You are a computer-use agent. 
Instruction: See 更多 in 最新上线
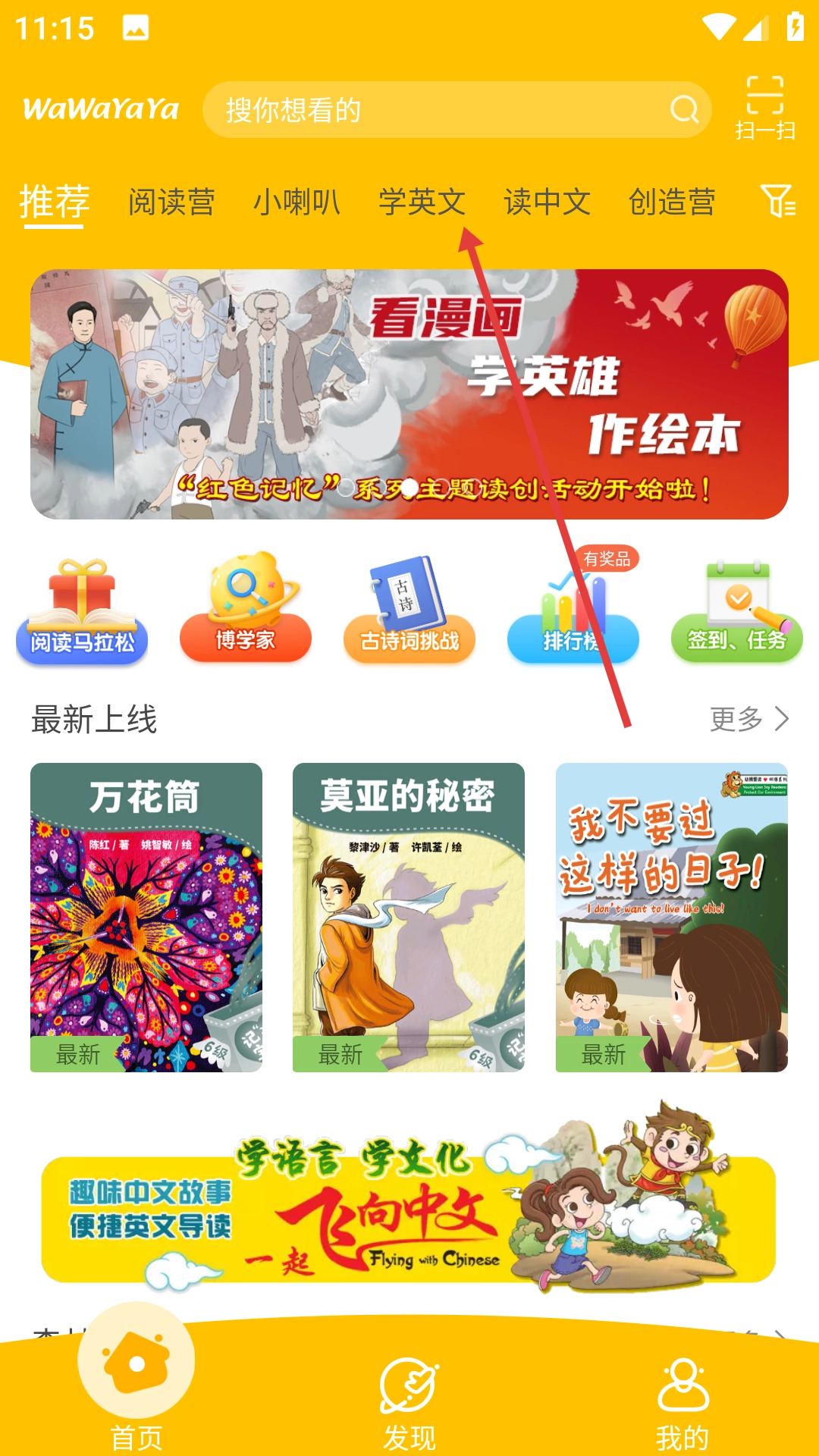click(x=749, y=718)
